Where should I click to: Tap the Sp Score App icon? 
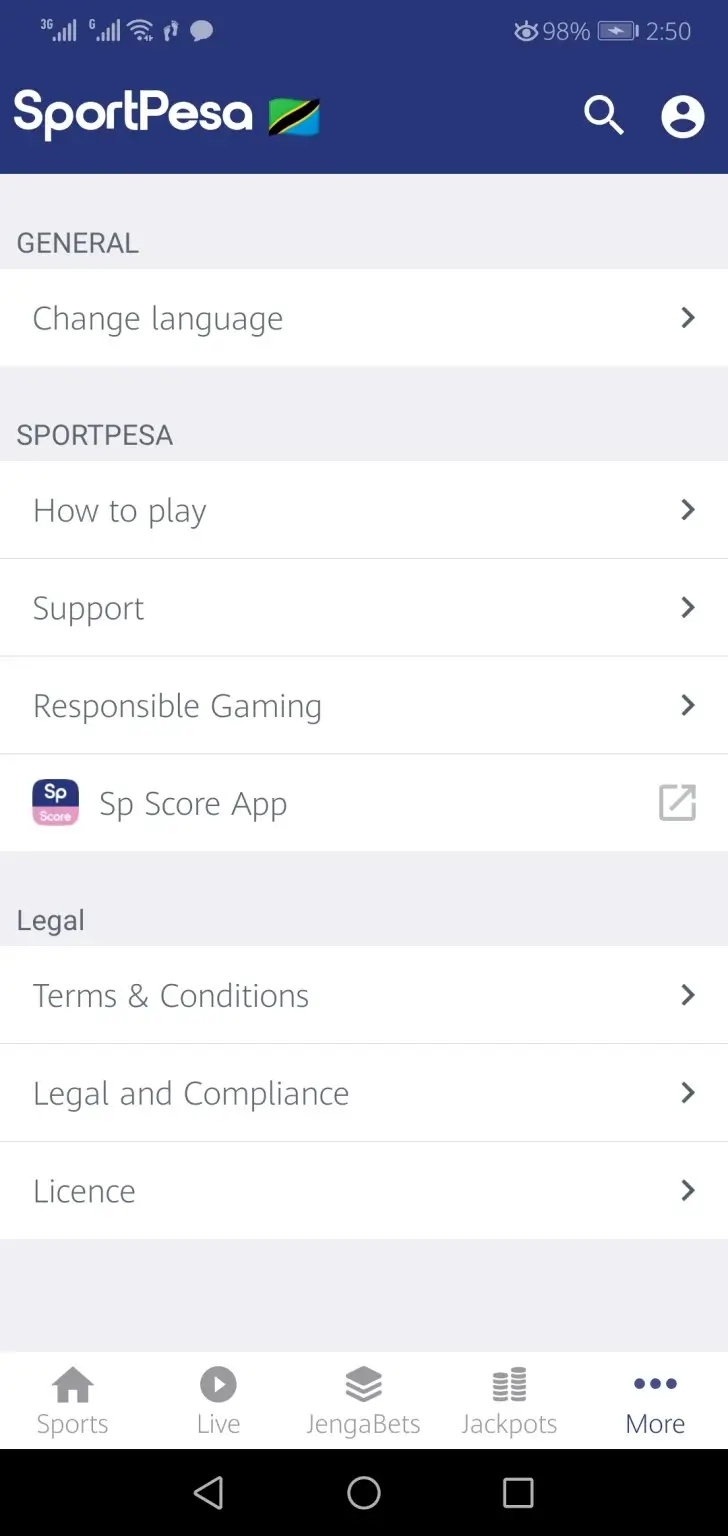pos(55,802)
